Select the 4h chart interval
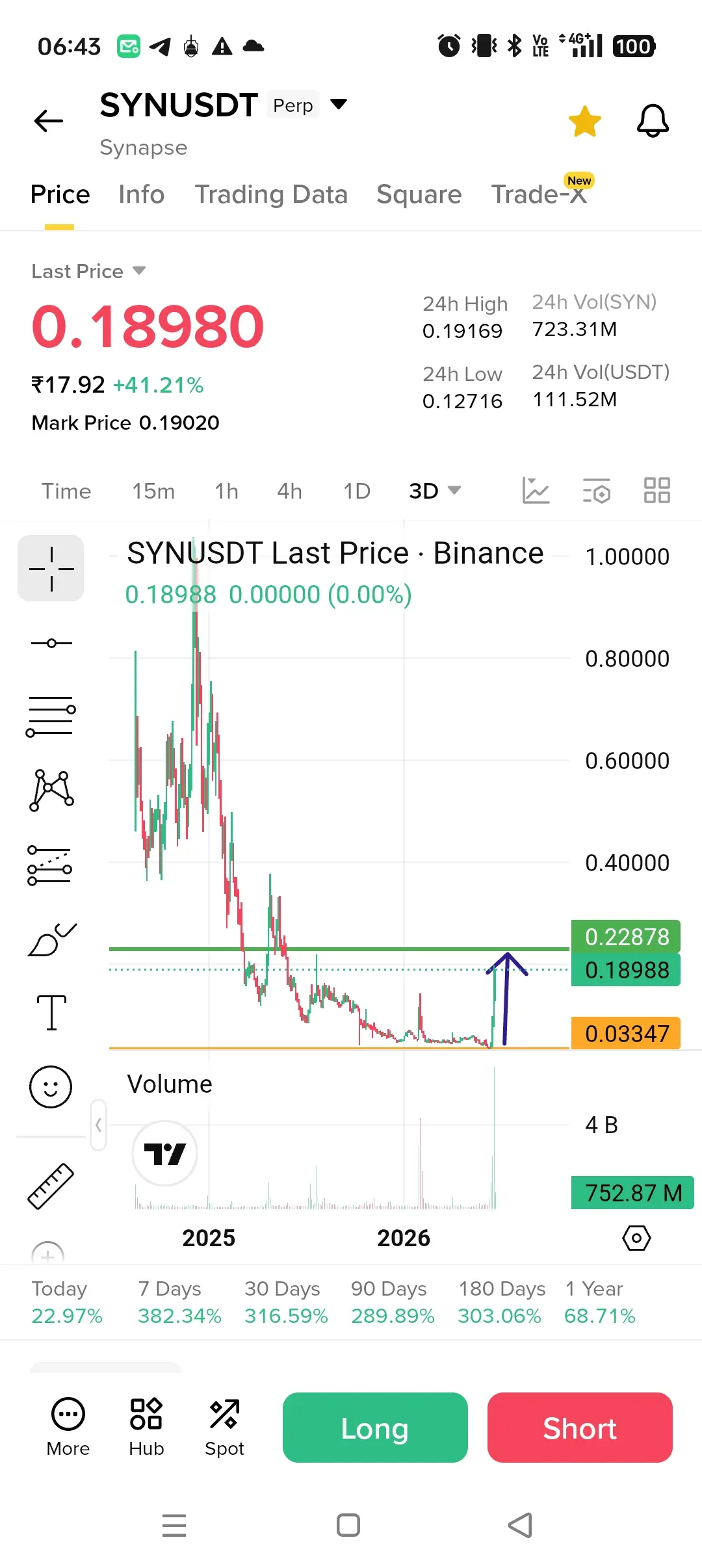The image size is (702, 1568). pos(289,491)
